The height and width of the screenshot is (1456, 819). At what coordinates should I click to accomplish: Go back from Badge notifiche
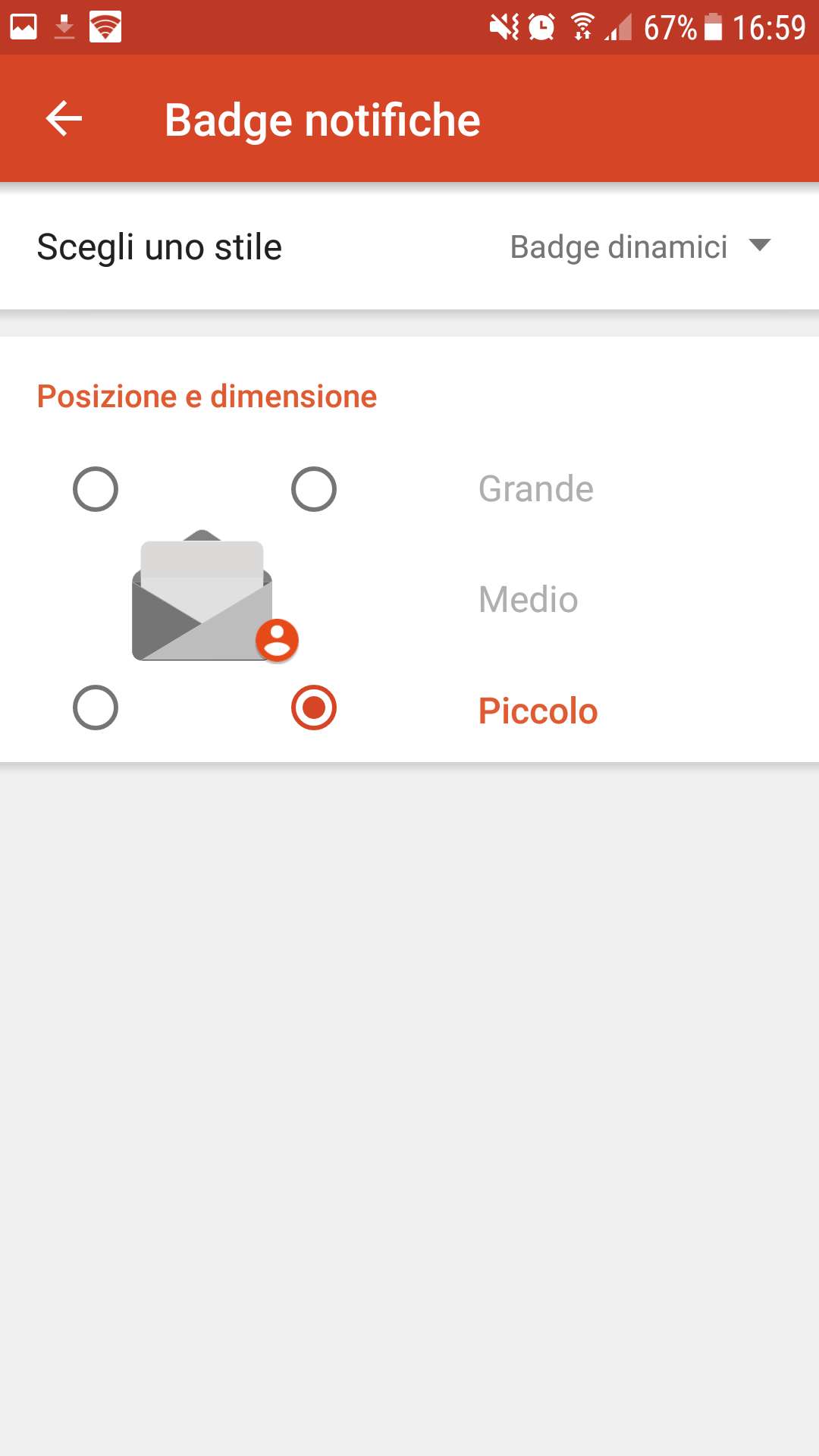64,119
